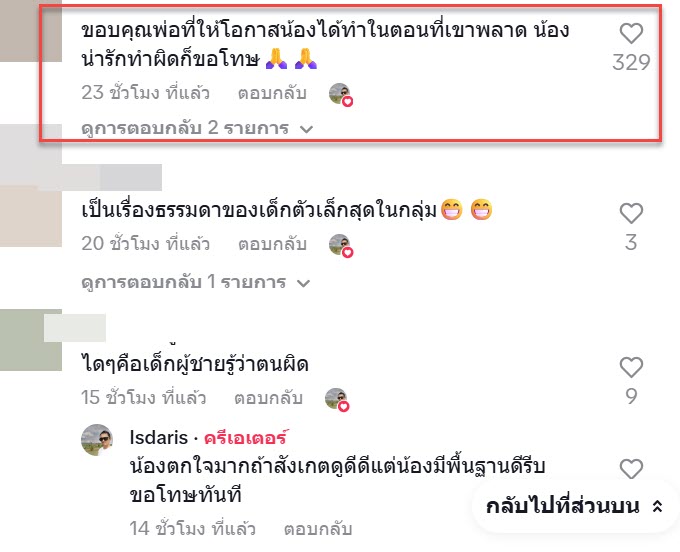Reply to the comment posted 15 ชั่วโมง ago

tap(272, 397)
